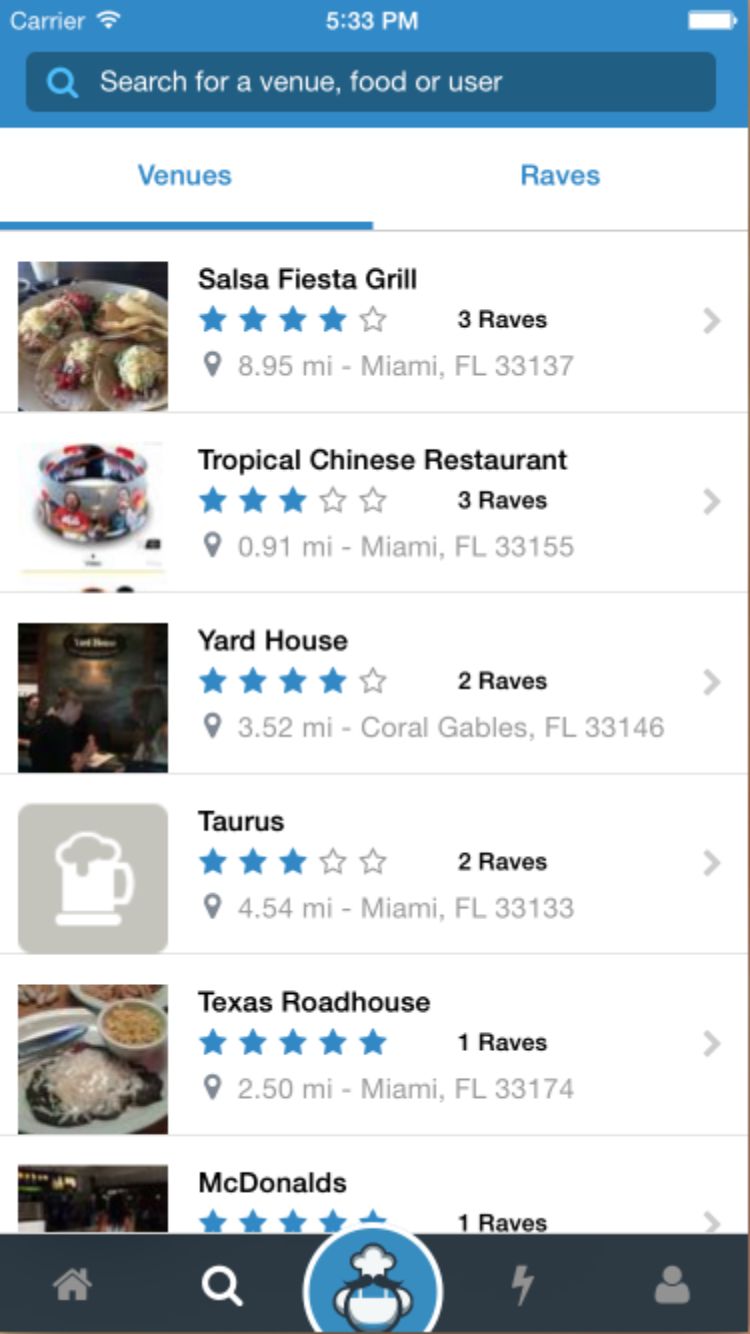Open the profile tab
This screenshot has width=750, height=1334.
(672, 1285)
